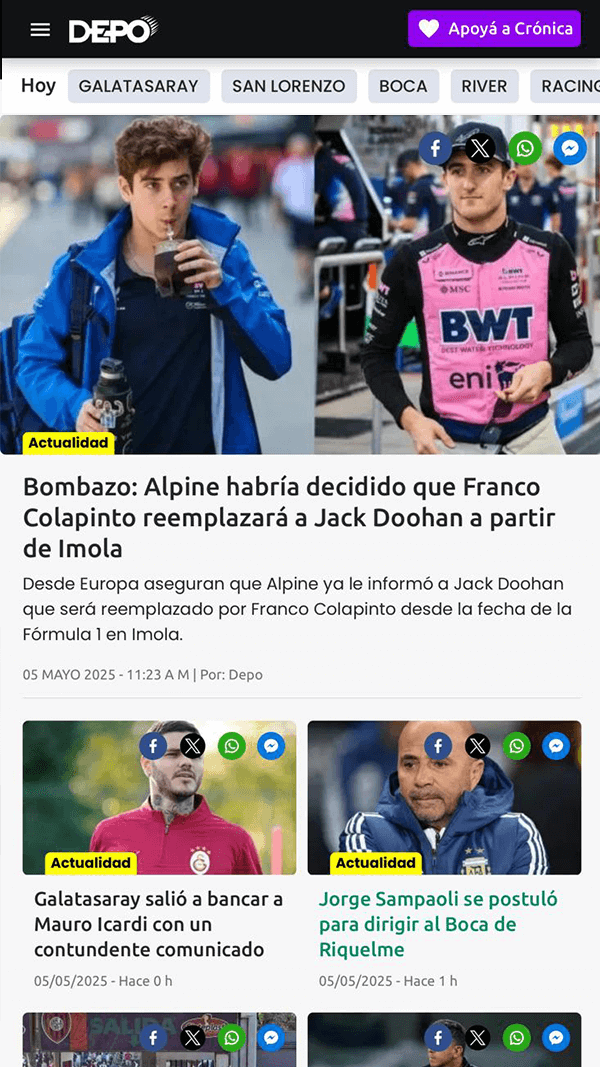
Task: Share the Colapinto article via Messenger
Action: tap(570, 149)
